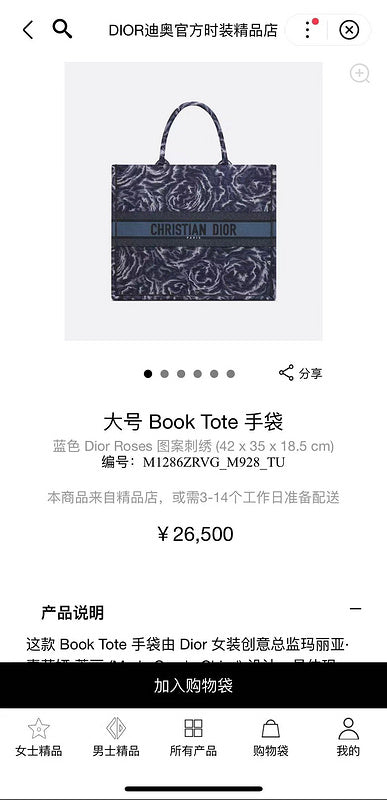The image size is (387, 800).
Task: Open the 所有产品 tab
Action: [x=193, y=737]
